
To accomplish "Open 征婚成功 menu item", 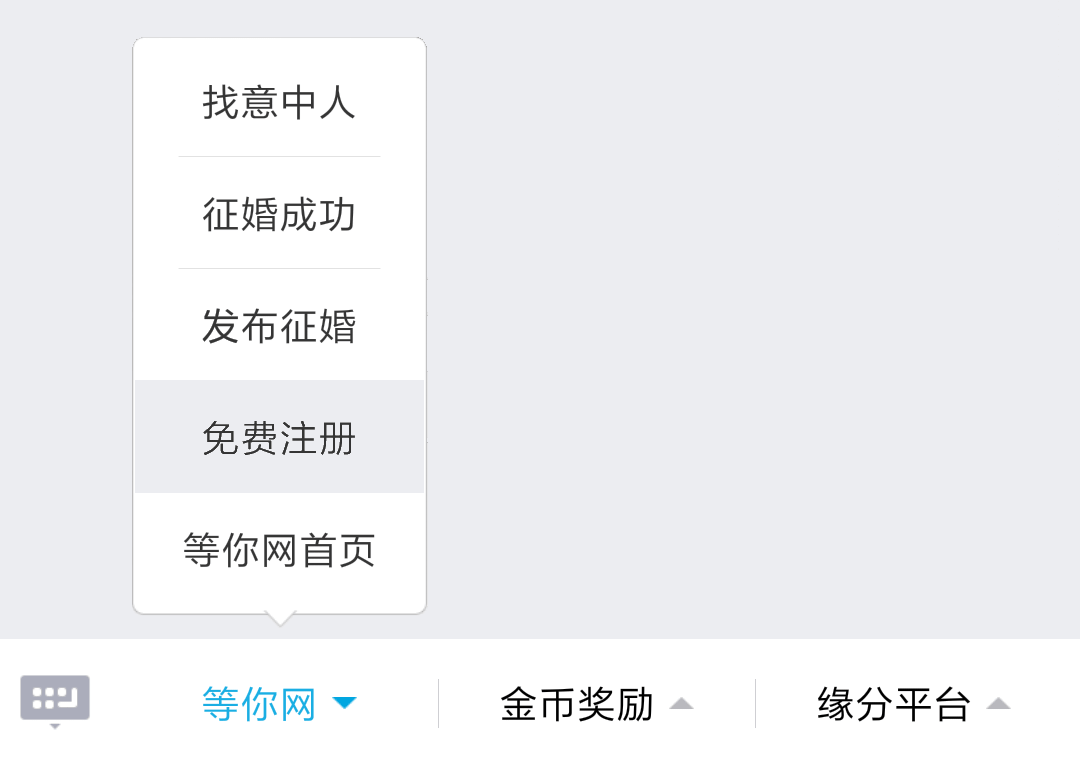I will click(x=279, y=214).
